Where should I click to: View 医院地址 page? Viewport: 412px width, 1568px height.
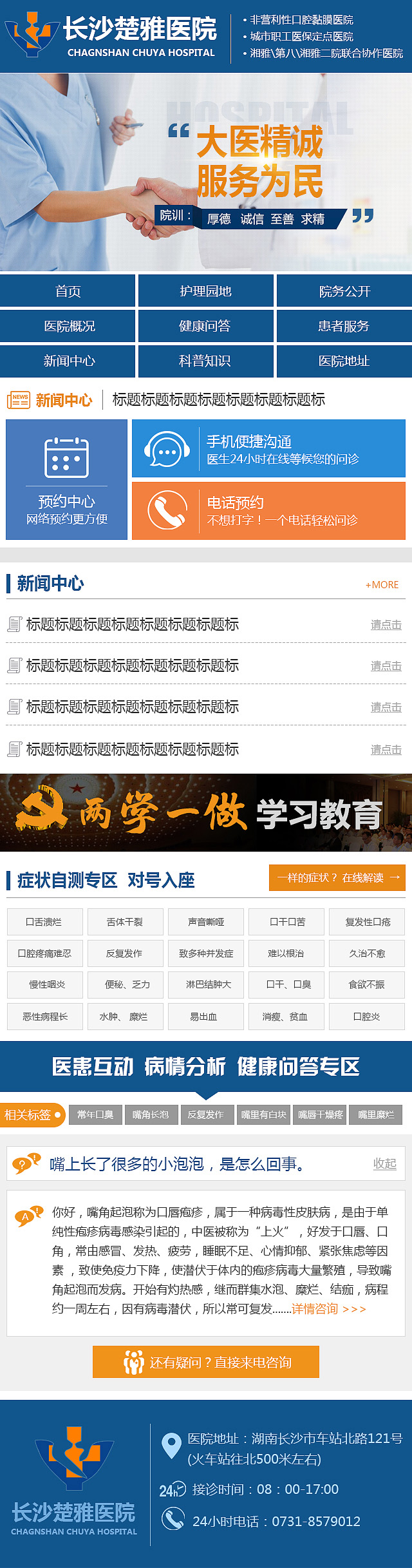pyautogui.click(x=344, y=361)
